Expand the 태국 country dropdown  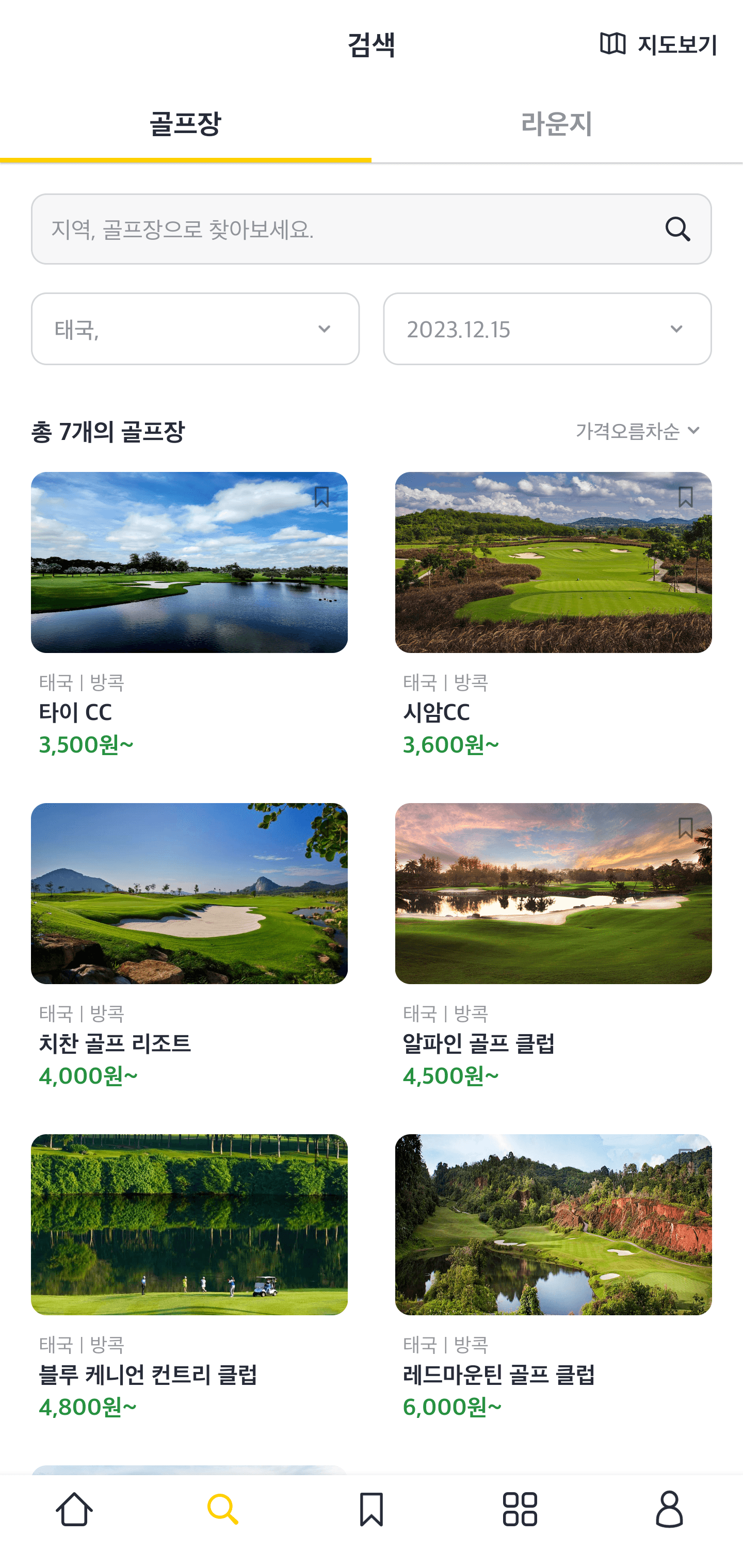[x=195, y=329]
